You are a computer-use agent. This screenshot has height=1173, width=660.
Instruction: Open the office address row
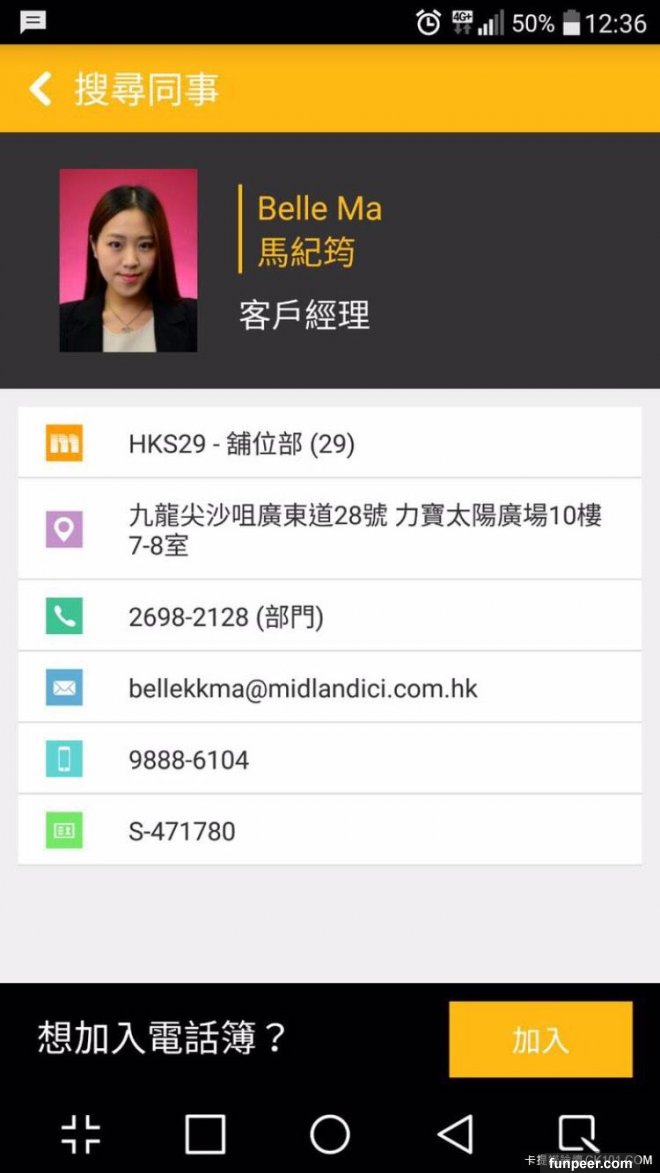(x=330, y=530)
